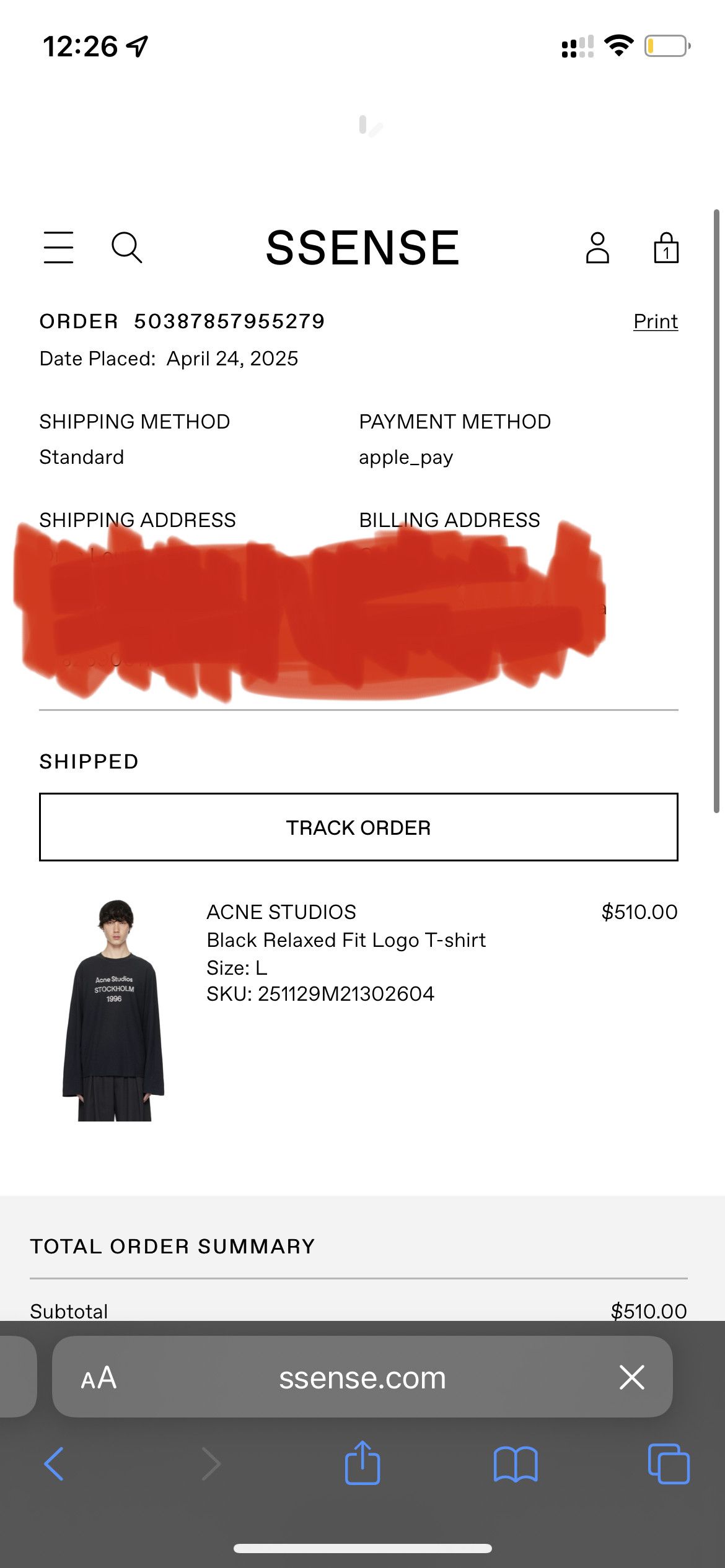Open reader view AA options
Image resolution: width=725 pixels, height=1568 pixels.
click(99, 1378)
